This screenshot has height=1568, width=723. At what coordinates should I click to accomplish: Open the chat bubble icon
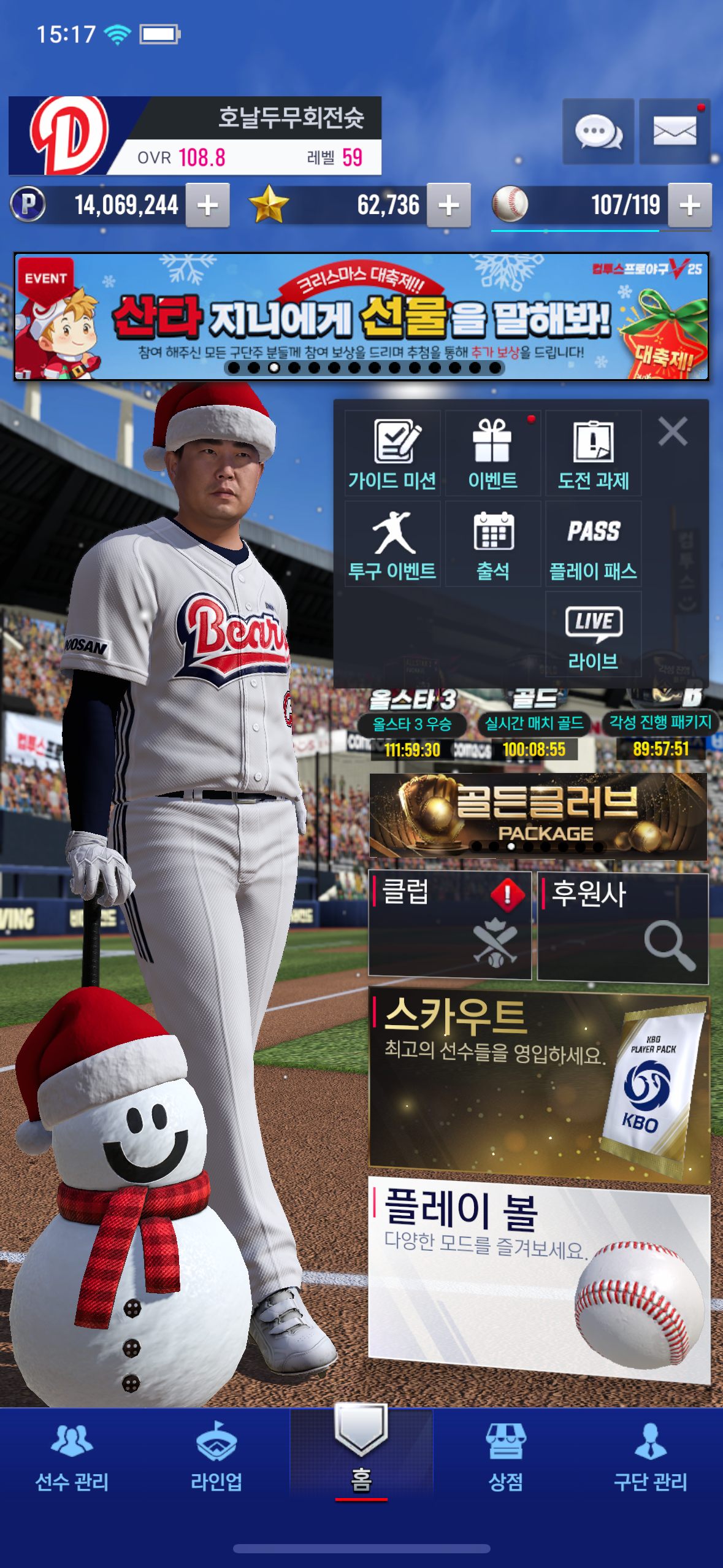point(598,131)
